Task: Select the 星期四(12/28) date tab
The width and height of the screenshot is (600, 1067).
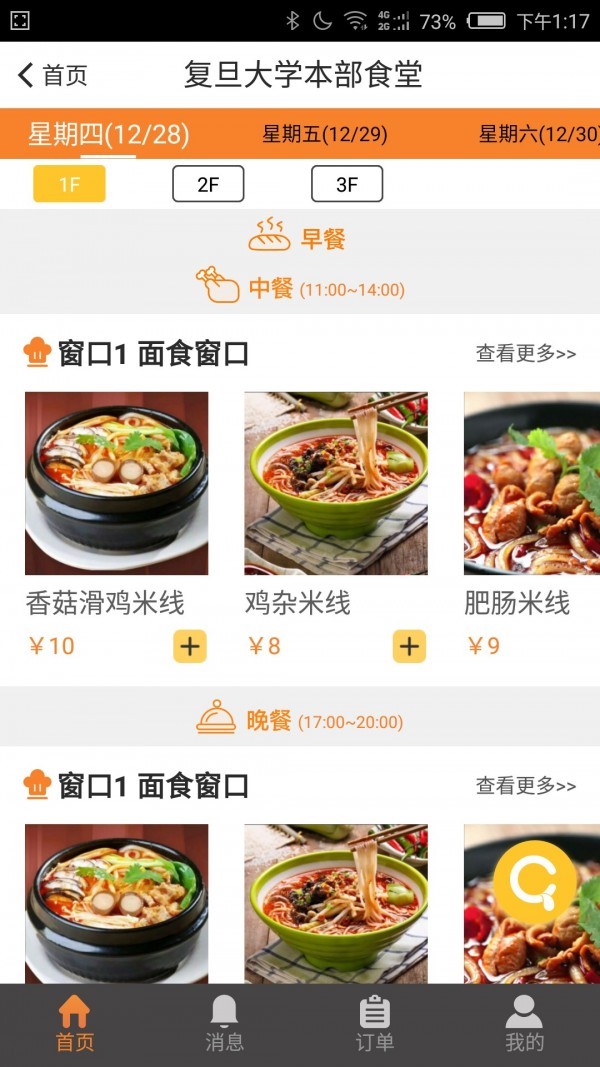Action: coord(108,134)
